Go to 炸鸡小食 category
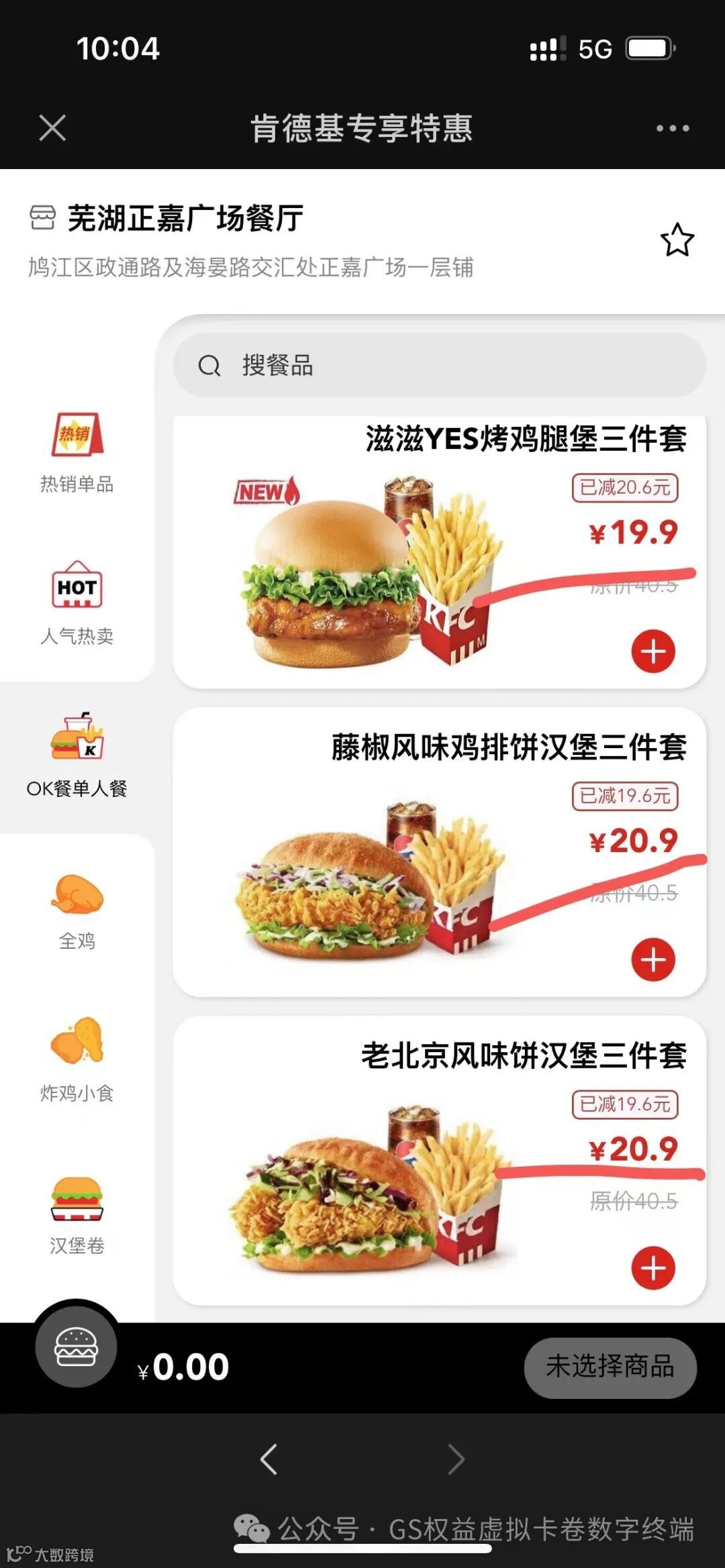The height and width of the screenshot is (1568, 725). [x=77, y=1061]
